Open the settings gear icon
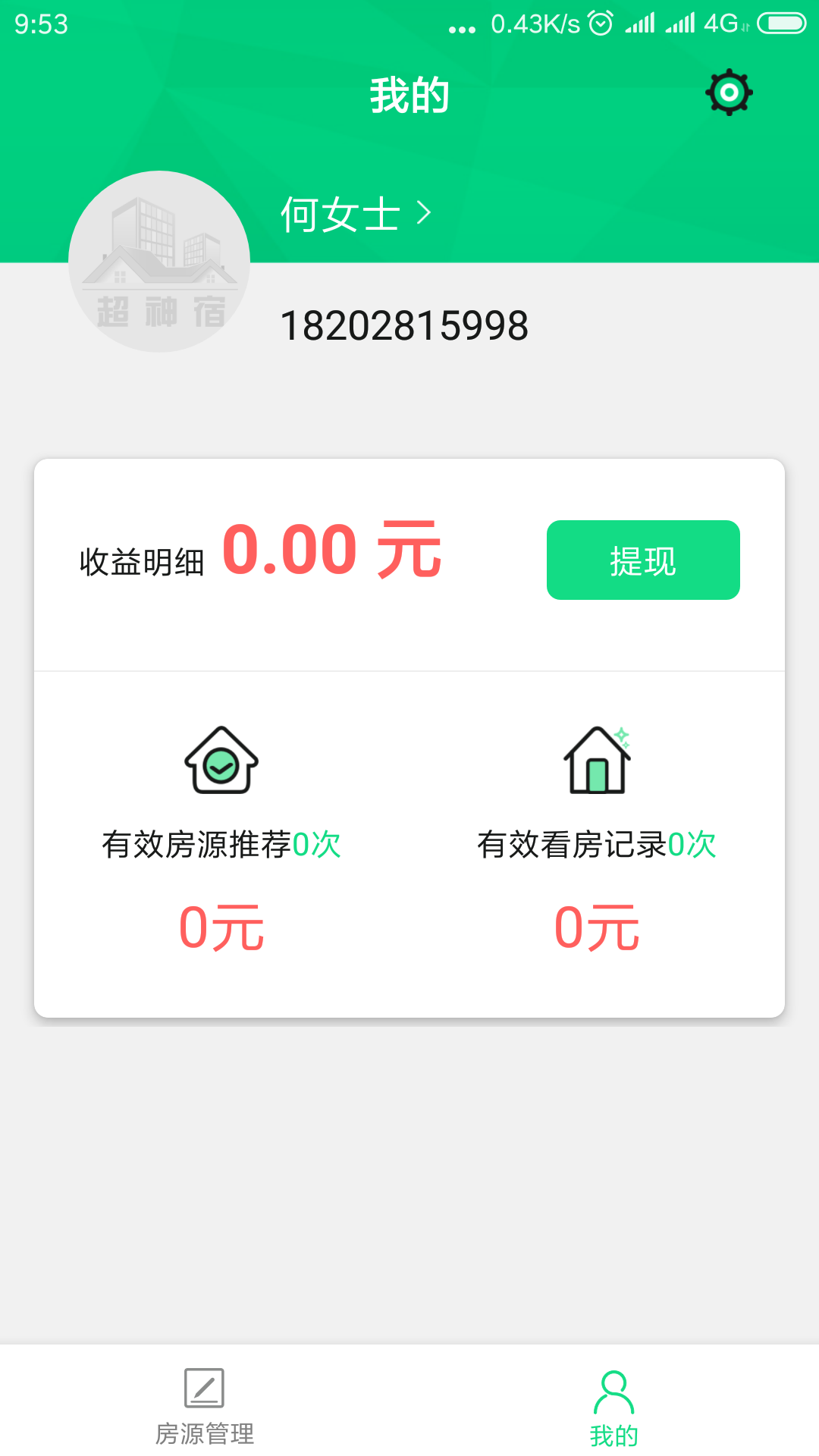Viewport: 819px width, 1456px height. point(729,93)
